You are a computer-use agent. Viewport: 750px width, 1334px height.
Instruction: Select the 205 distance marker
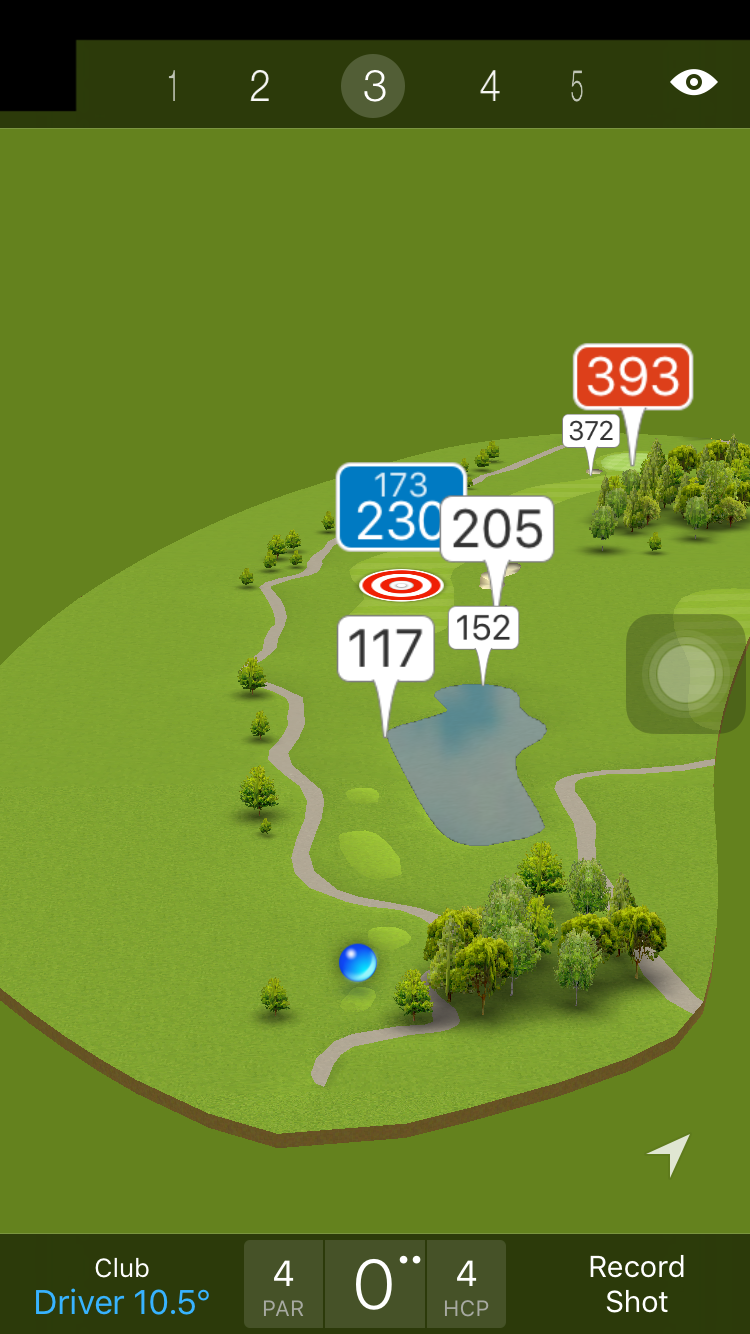pyautogui.click(x=497, y=528)
